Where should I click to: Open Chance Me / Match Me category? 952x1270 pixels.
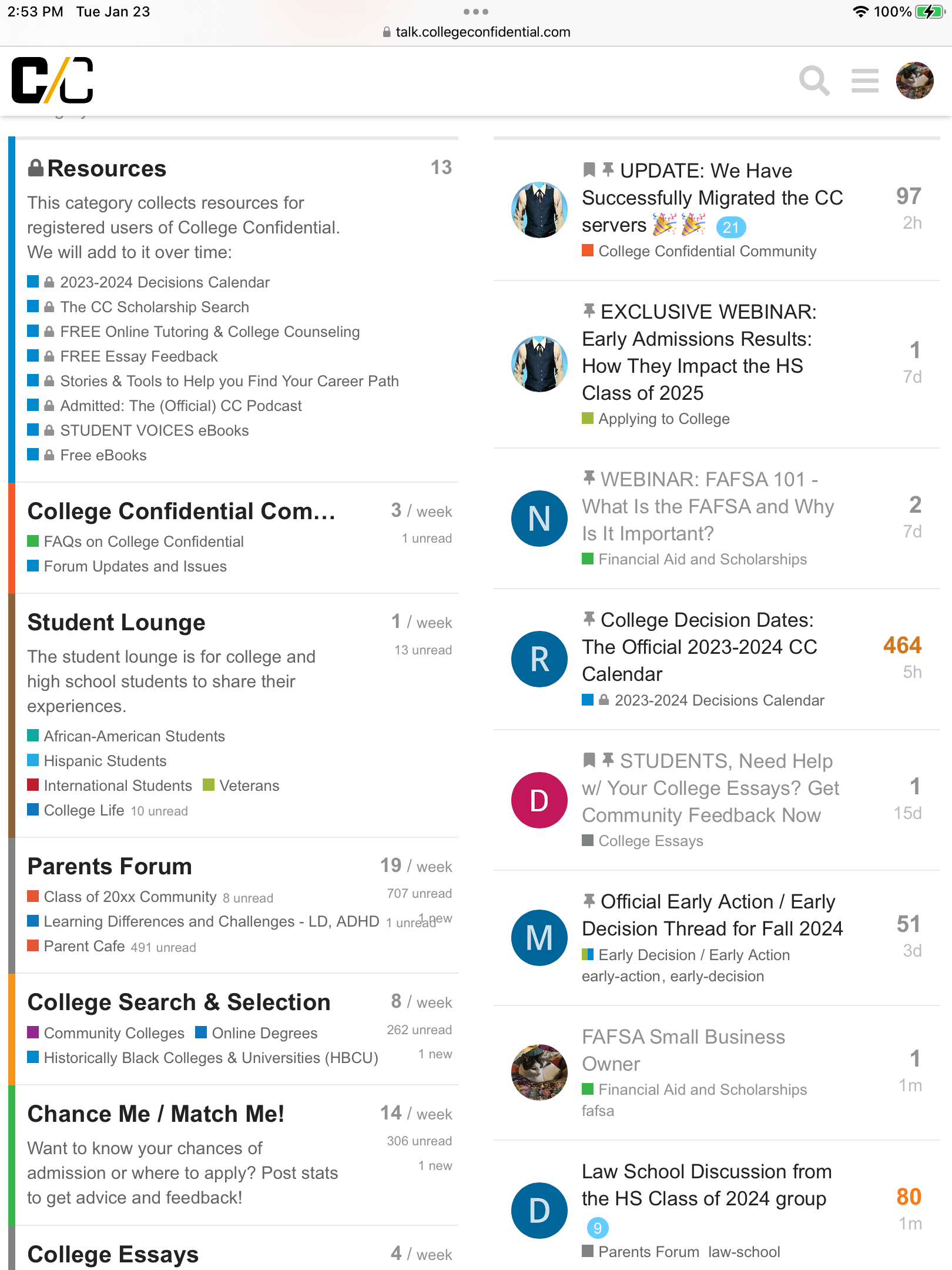[156, 1114]
